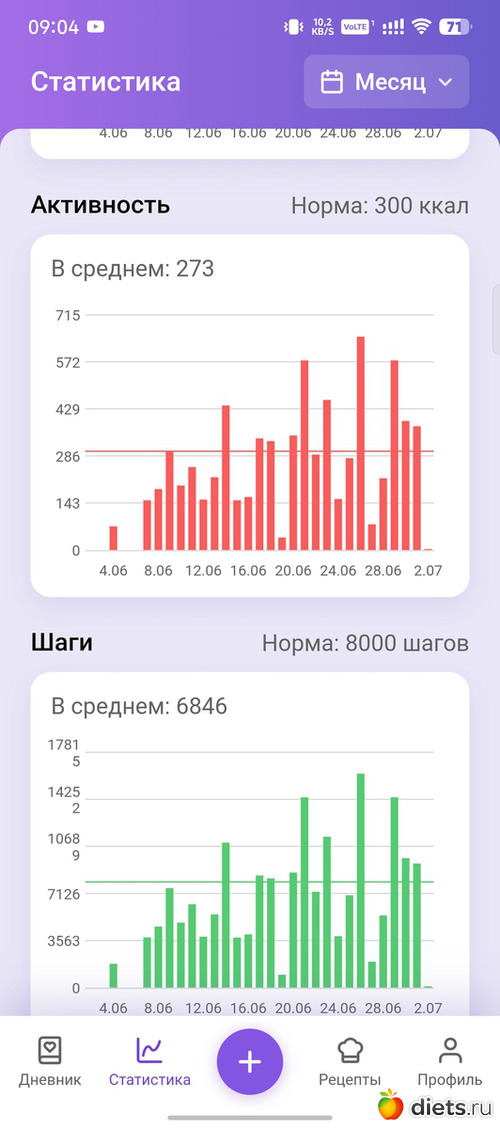The image size is (500, 1128).
Task: Tap the plus add button
Action: click(250, 1062)
